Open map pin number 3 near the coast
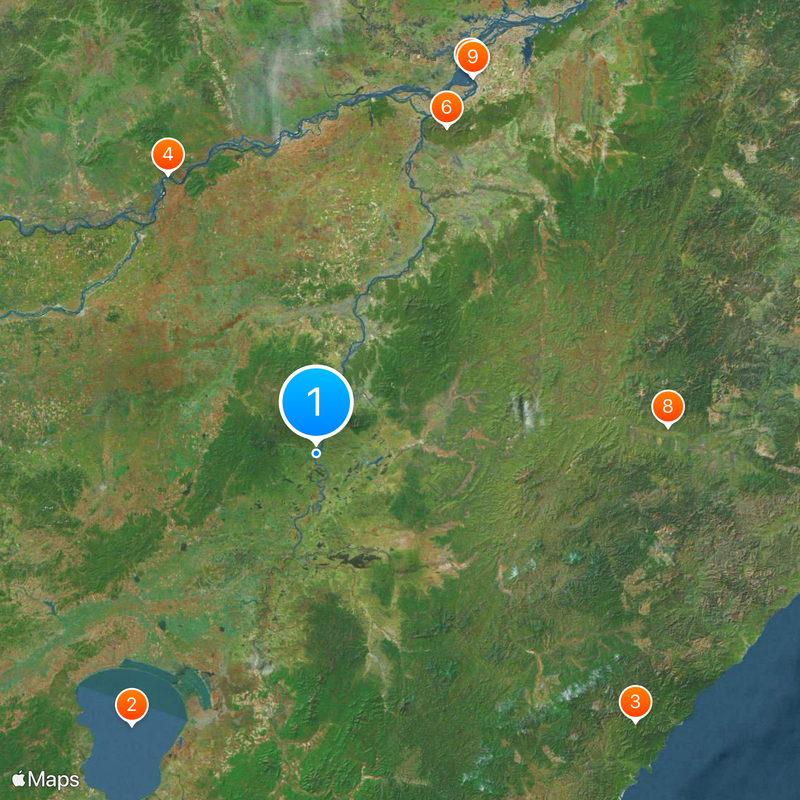800x800 pixels. pos(634,701)
